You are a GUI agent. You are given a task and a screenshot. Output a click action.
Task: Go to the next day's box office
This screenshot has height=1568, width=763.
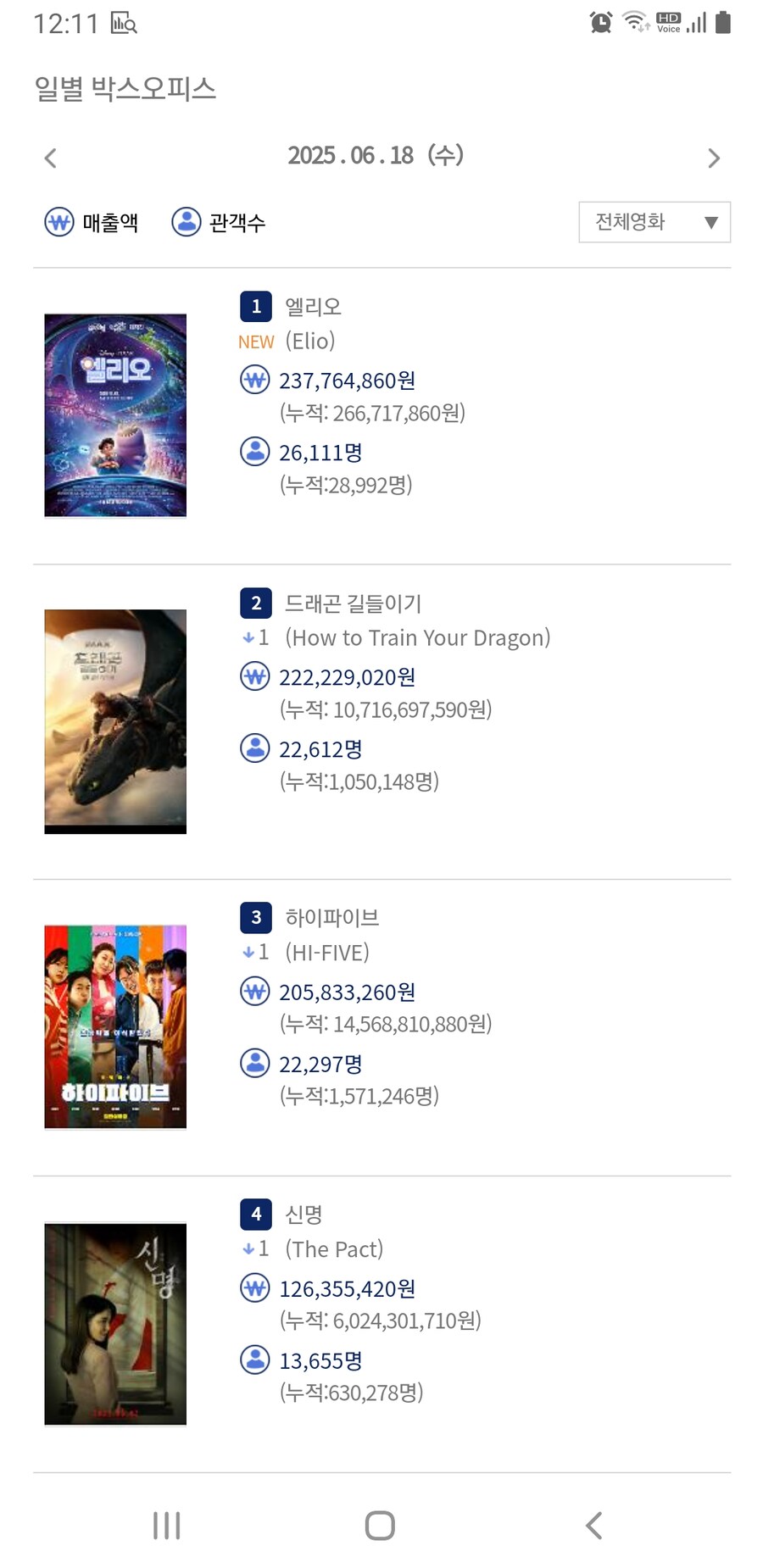(713, 158)
